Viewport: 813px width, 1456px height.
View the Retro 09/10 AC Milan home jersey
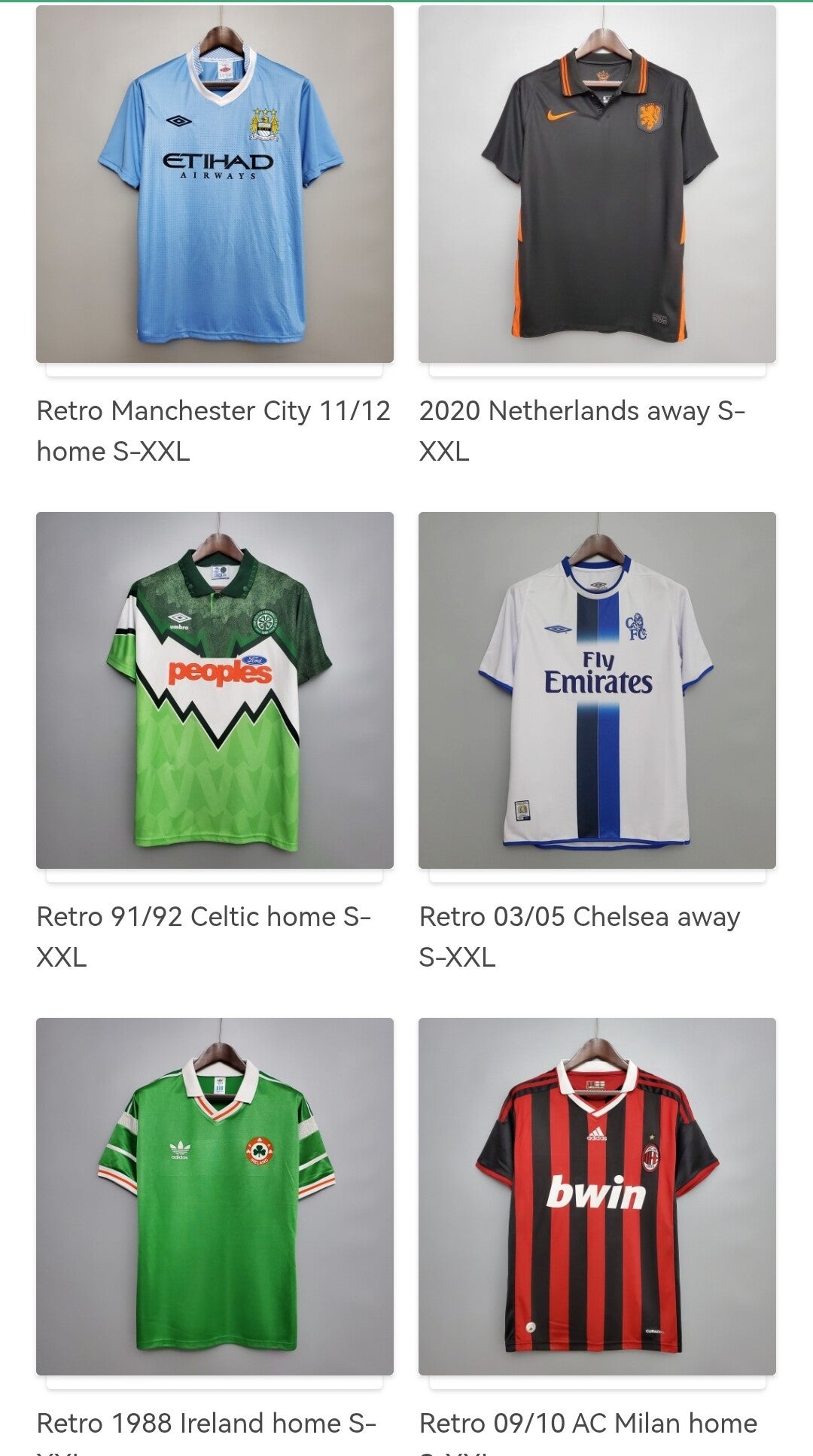[x=597, y=1196]
